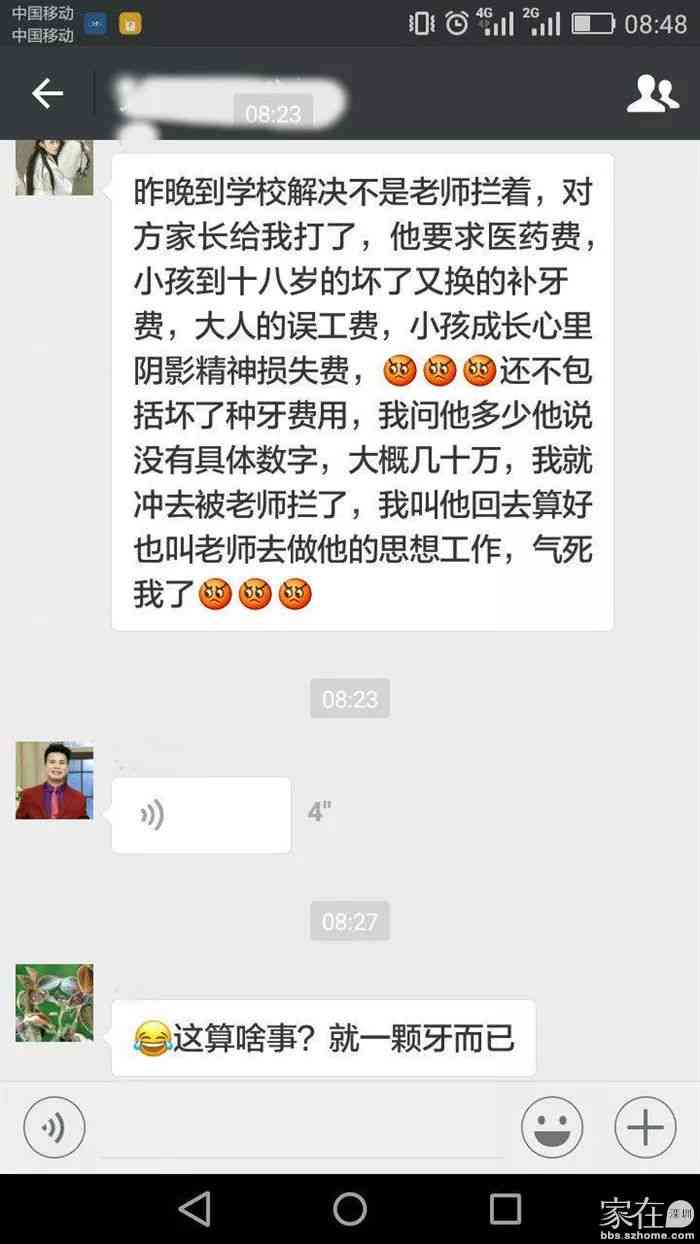Tap the message text input field
Viewport: 700px width, 1244px height.
300,1128
